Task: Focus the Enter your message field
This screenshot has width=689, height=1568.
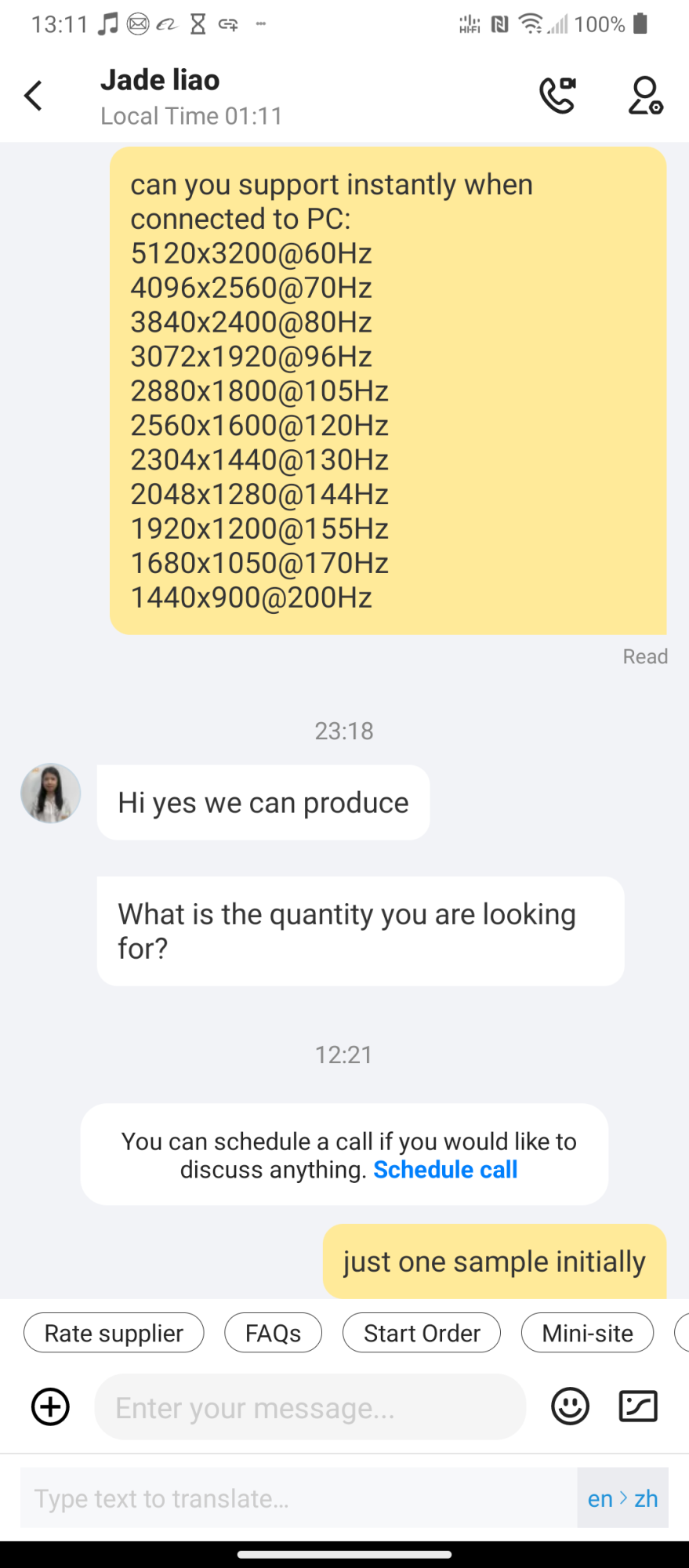Action: point(310,1407)
